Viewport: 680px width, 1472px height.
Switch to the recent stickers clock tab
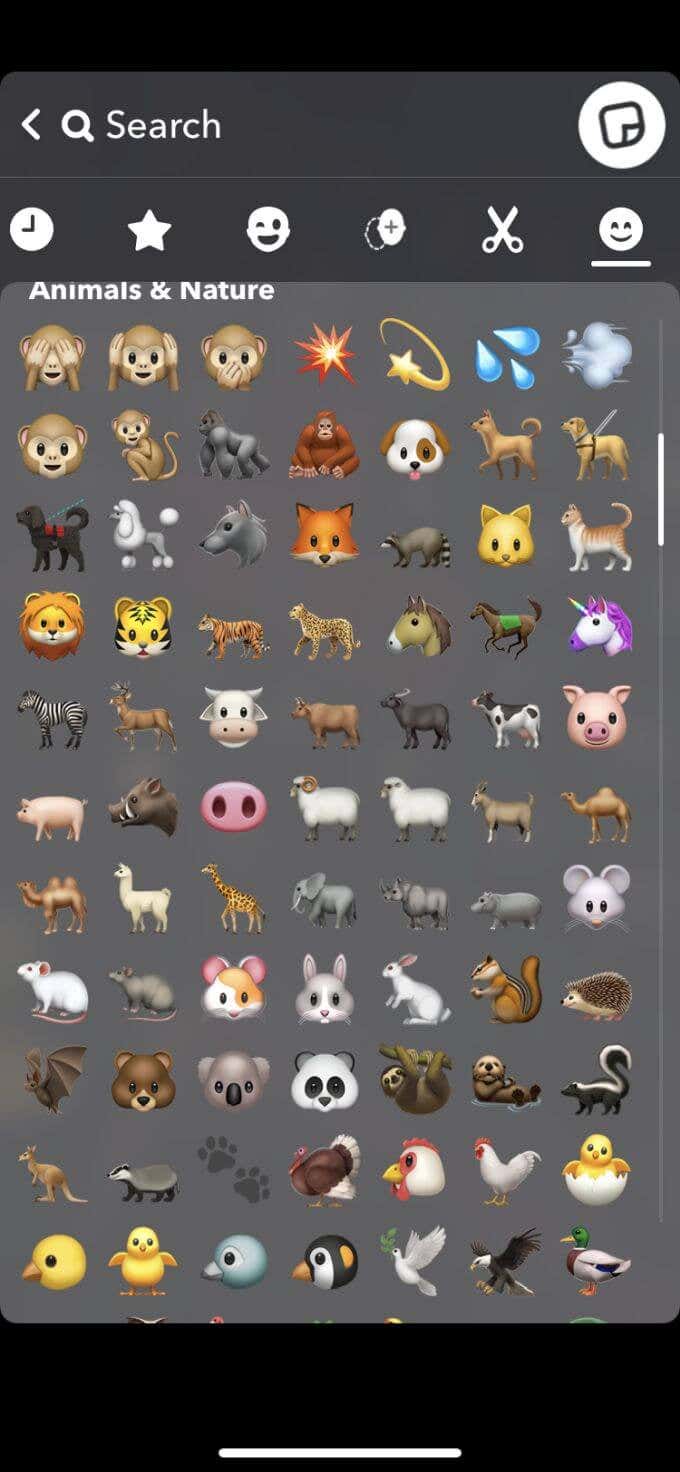coord(32,230)
